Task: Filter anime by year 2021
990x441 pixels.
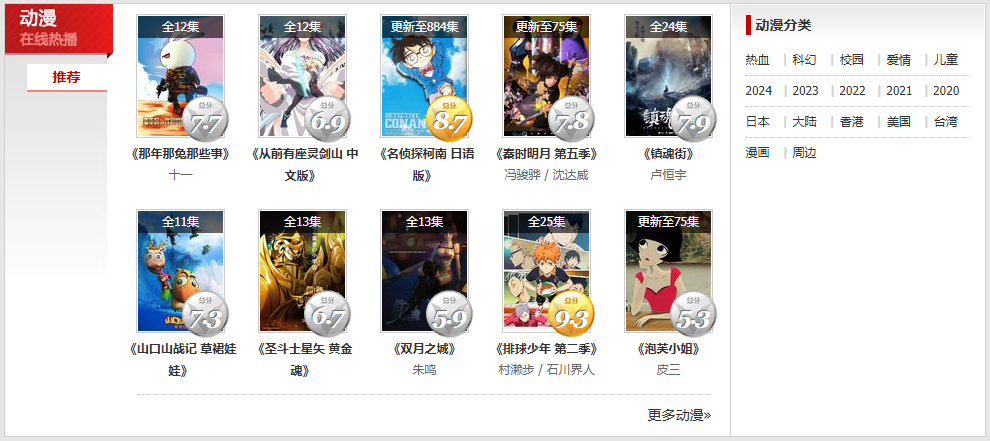Action: tap(899, 91)
